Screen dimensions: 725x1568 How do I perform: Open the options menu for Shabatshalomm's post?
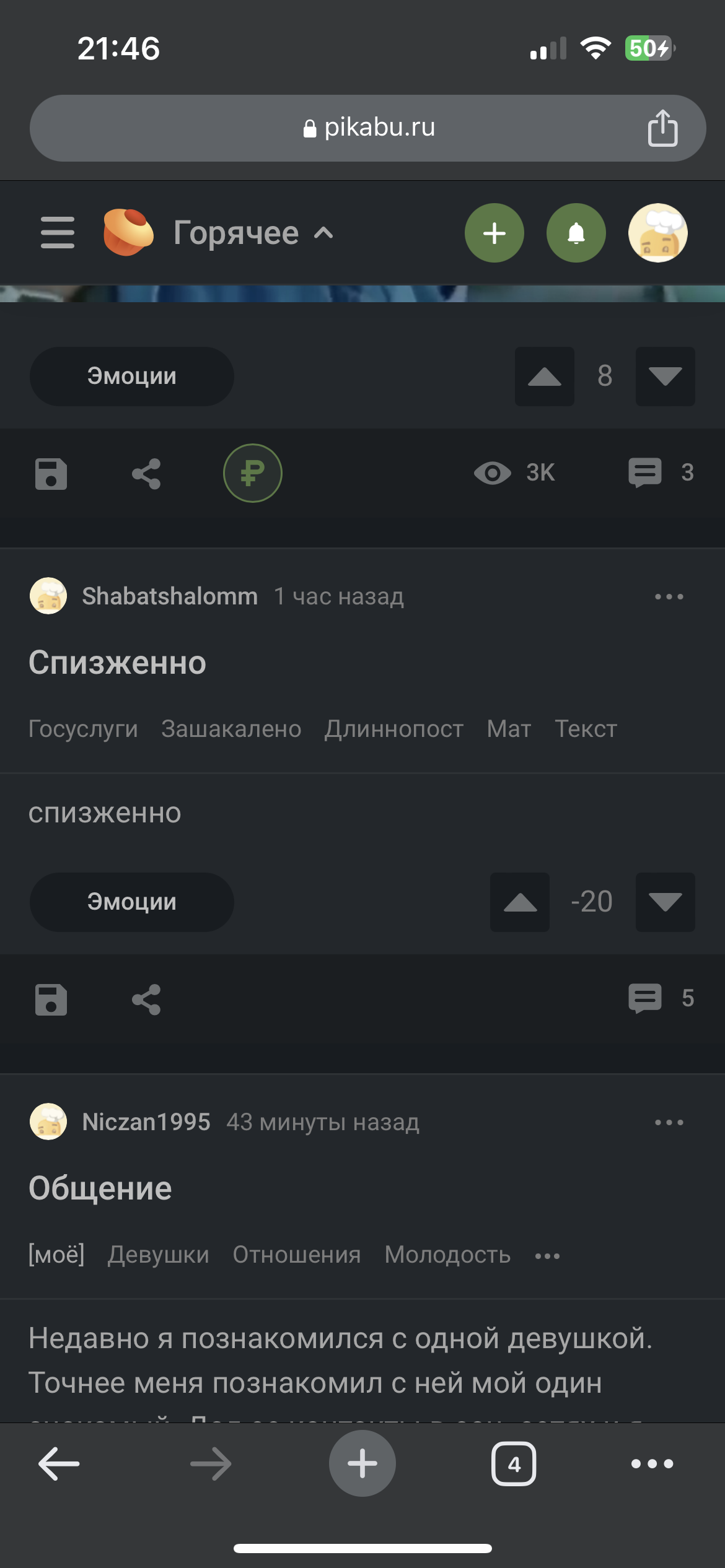click(x=669, y=596)
